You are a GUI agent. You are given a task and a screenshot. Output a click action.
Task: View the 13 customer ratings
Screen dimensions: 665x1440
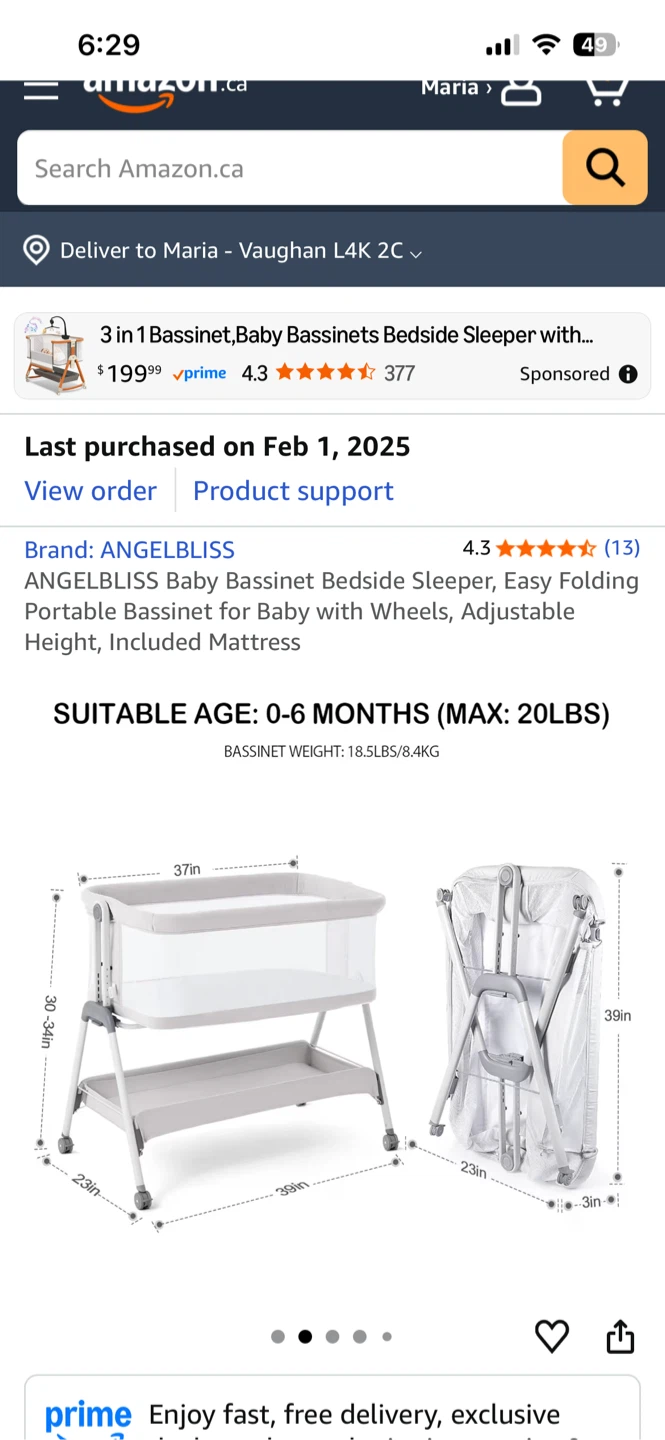pos(622,548)
